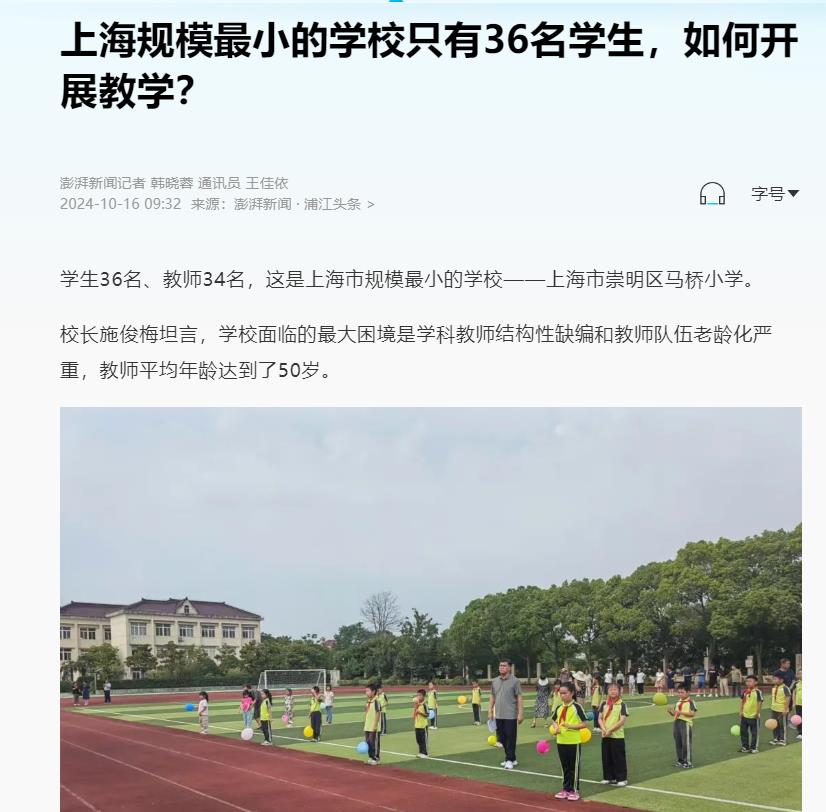
Task: Play the article audio via headphone icon
Action: tap(712, 194)
